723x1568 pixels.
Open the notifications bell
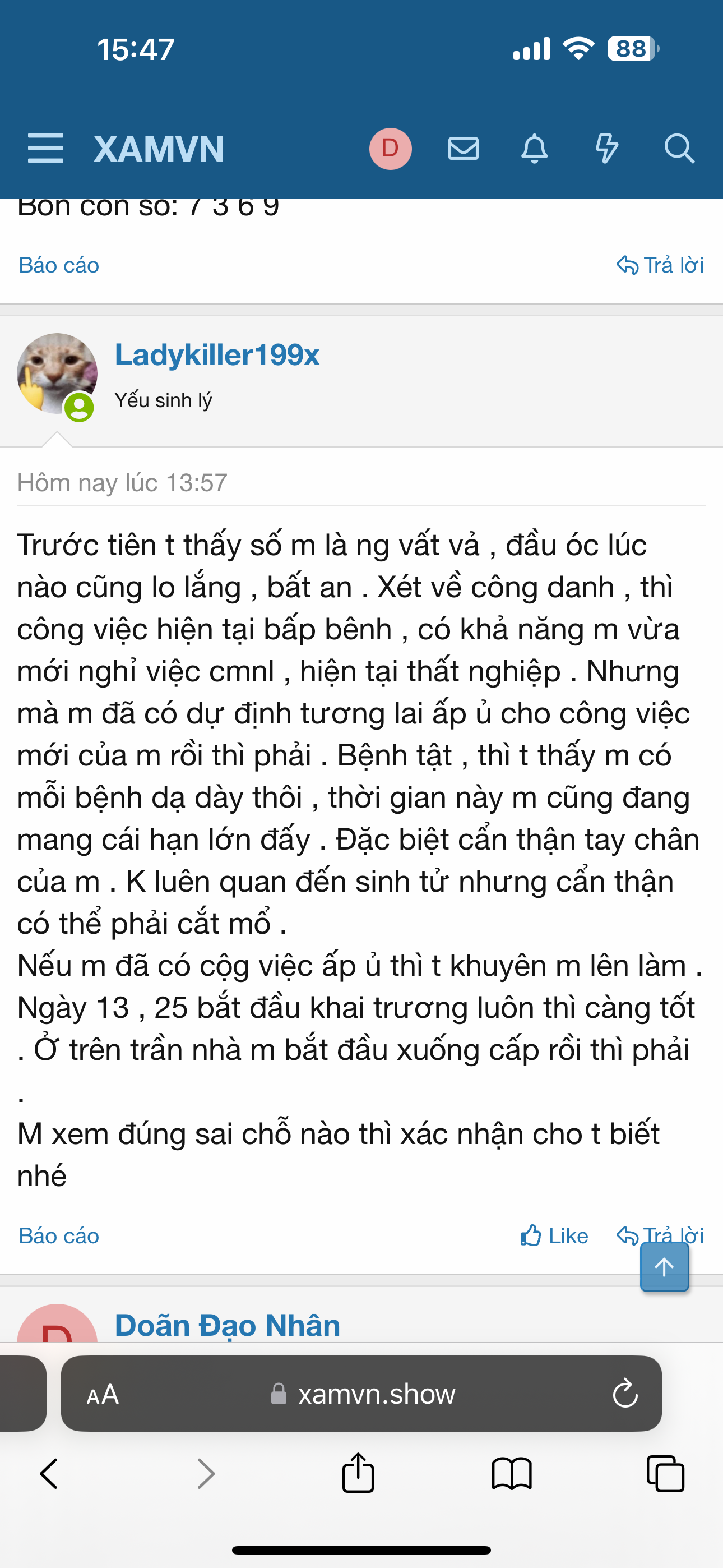pos(534,148)
